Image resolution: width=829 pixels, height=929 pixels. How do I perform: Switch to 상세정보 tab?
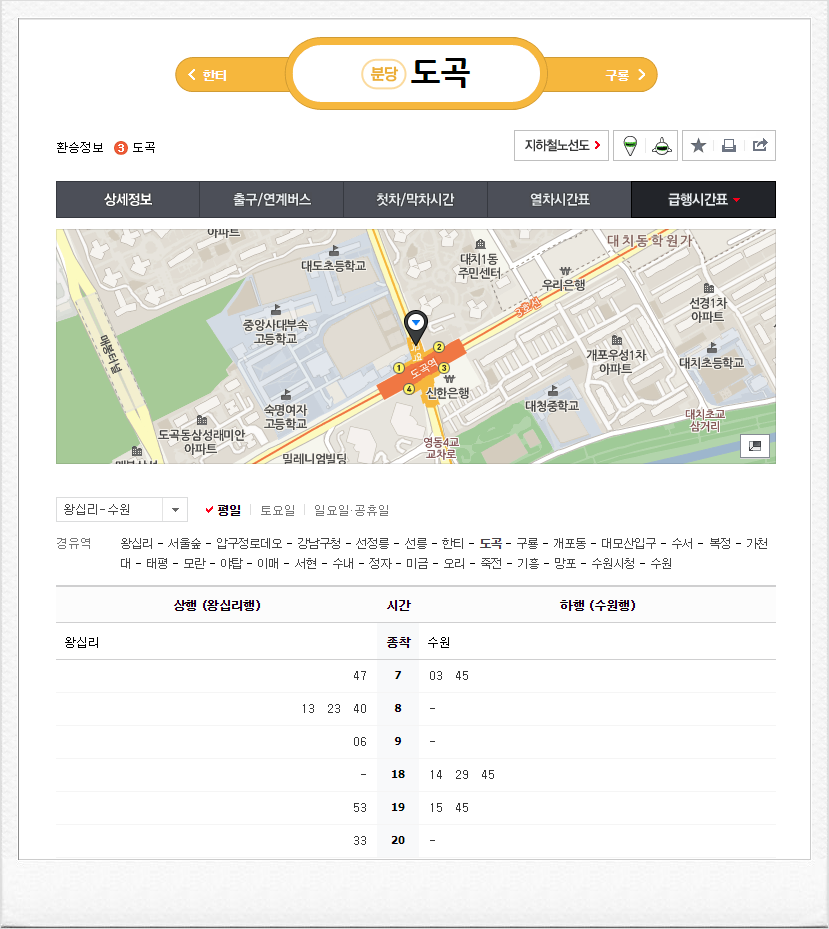[128, 200]
